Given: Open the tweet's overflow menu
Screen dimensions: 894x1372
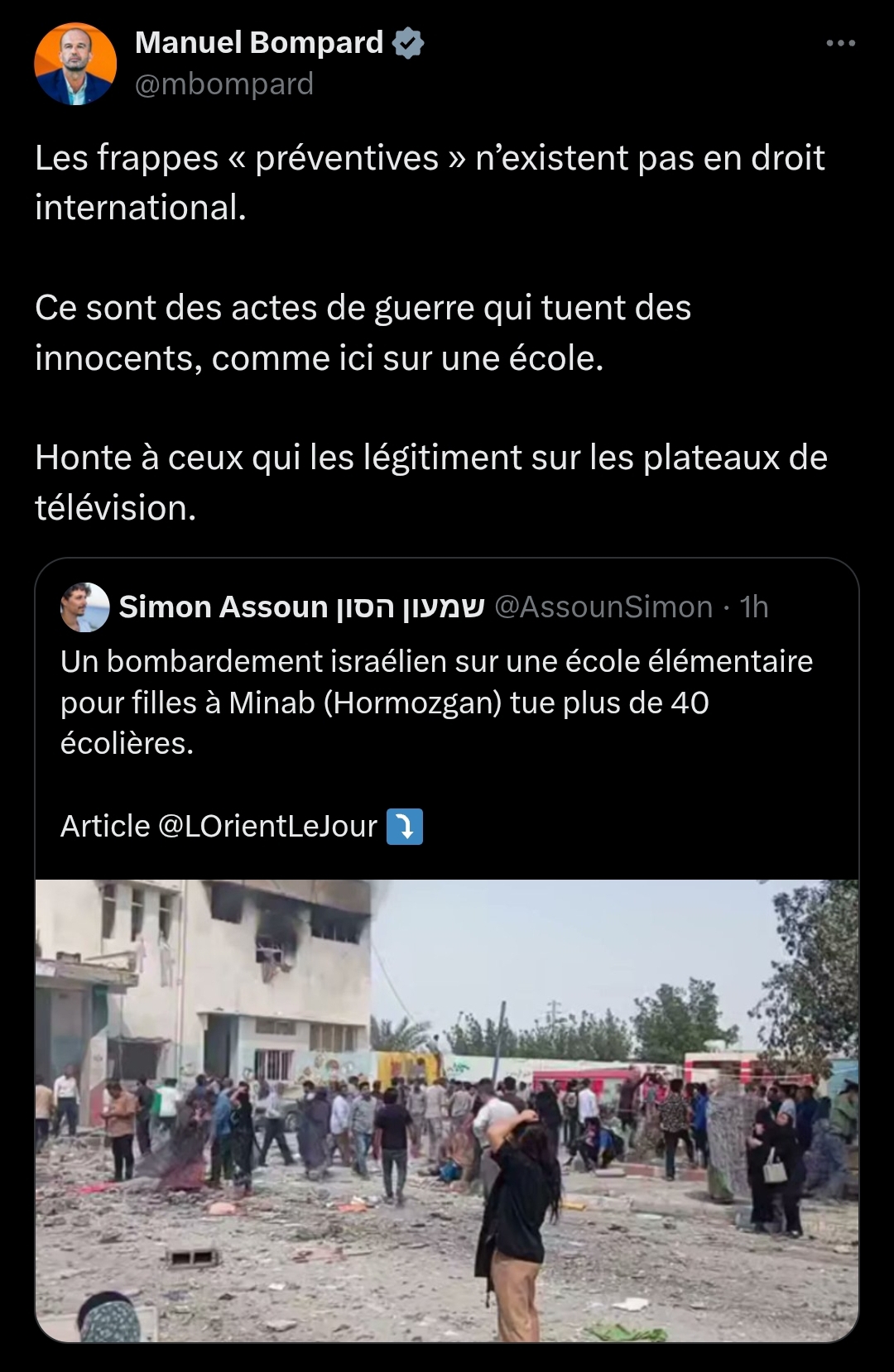Looking at the screenshot, I should click(840, 43).
